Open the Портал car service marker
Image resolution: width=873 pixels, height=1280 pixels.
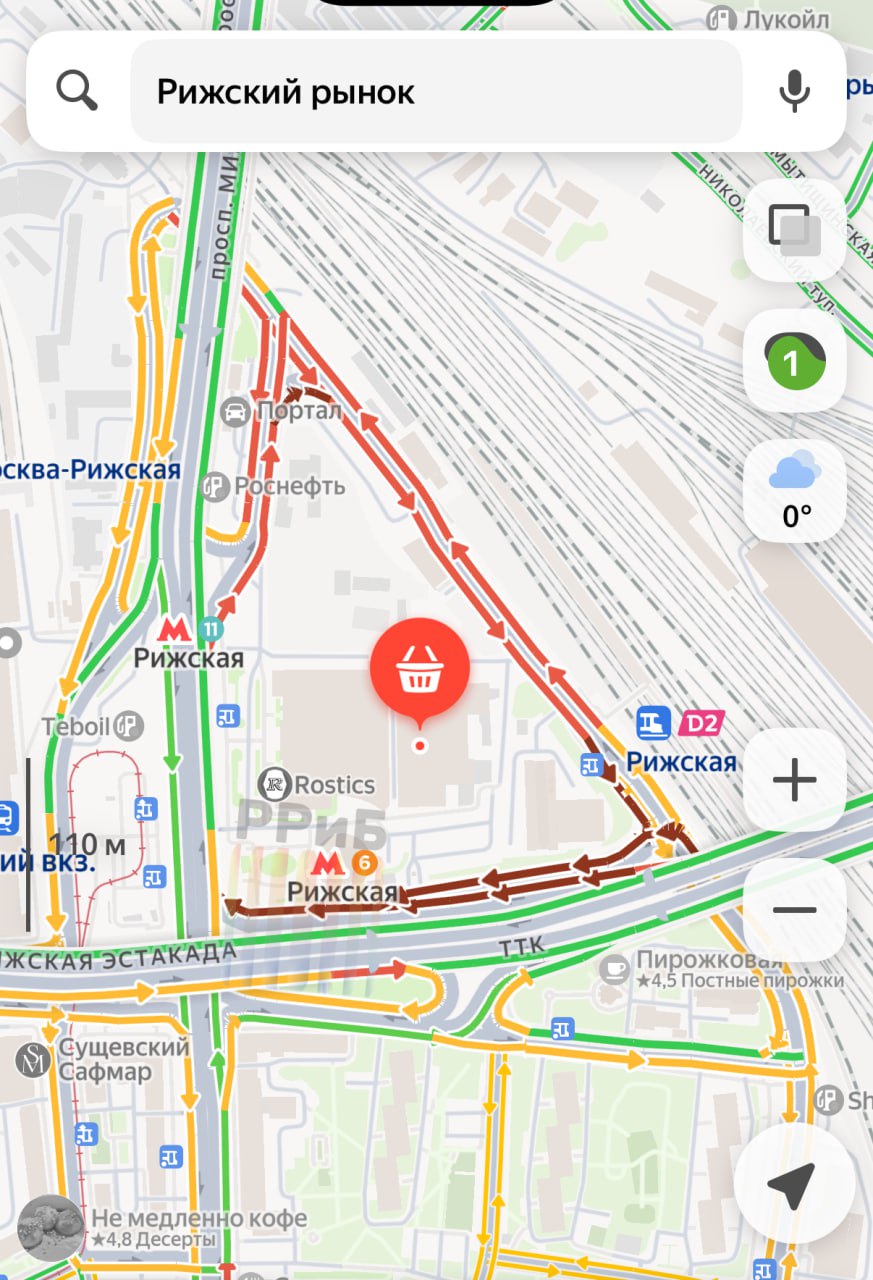point(236,411)
